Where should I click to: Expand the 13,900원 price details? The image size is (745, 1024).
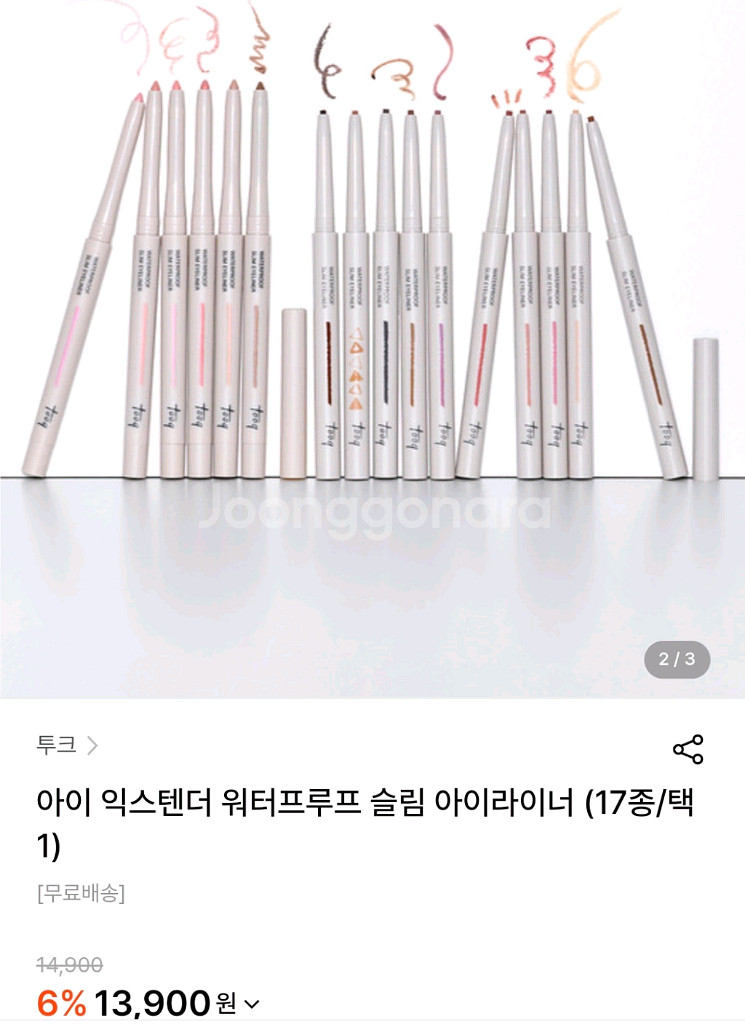(251, 1003)
